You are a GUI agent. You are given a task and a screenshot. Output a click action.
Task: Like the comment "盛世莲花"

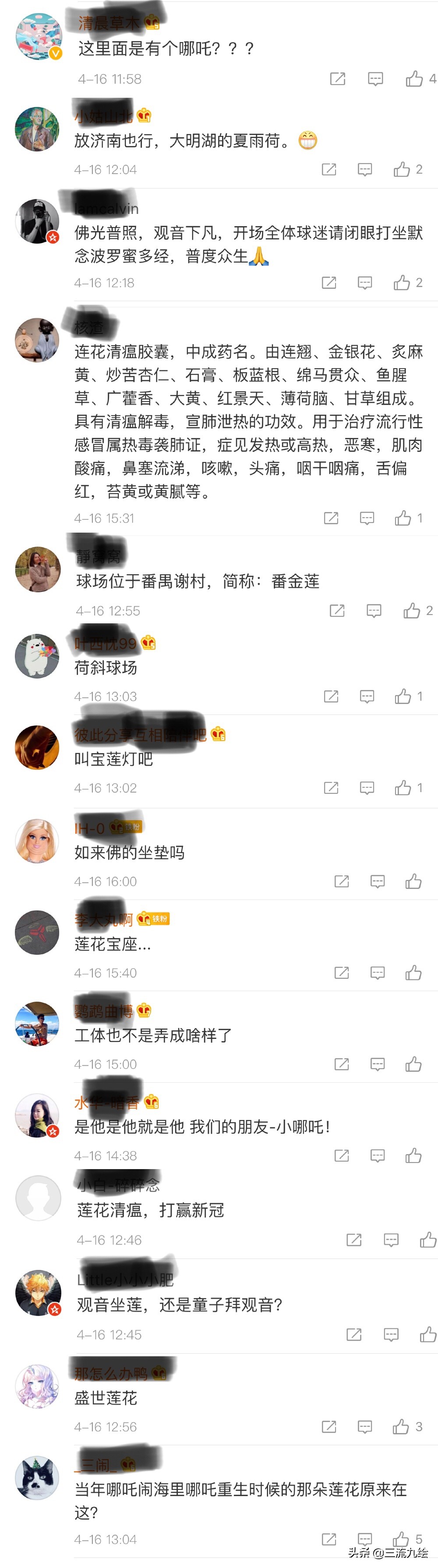click(400, 1427)
